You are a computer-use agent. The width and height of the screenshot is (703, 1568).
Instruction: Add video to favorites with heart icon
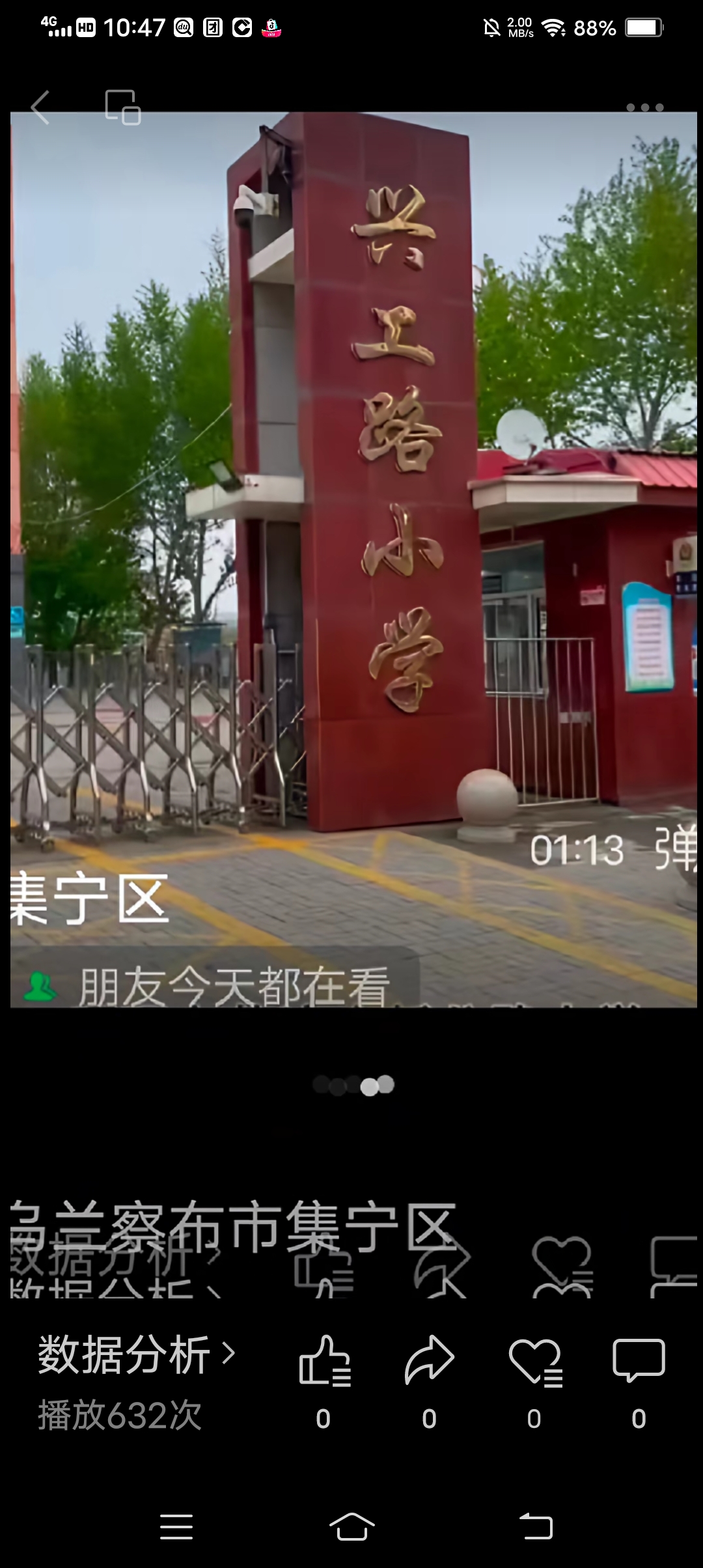(x=534, y=1360)
